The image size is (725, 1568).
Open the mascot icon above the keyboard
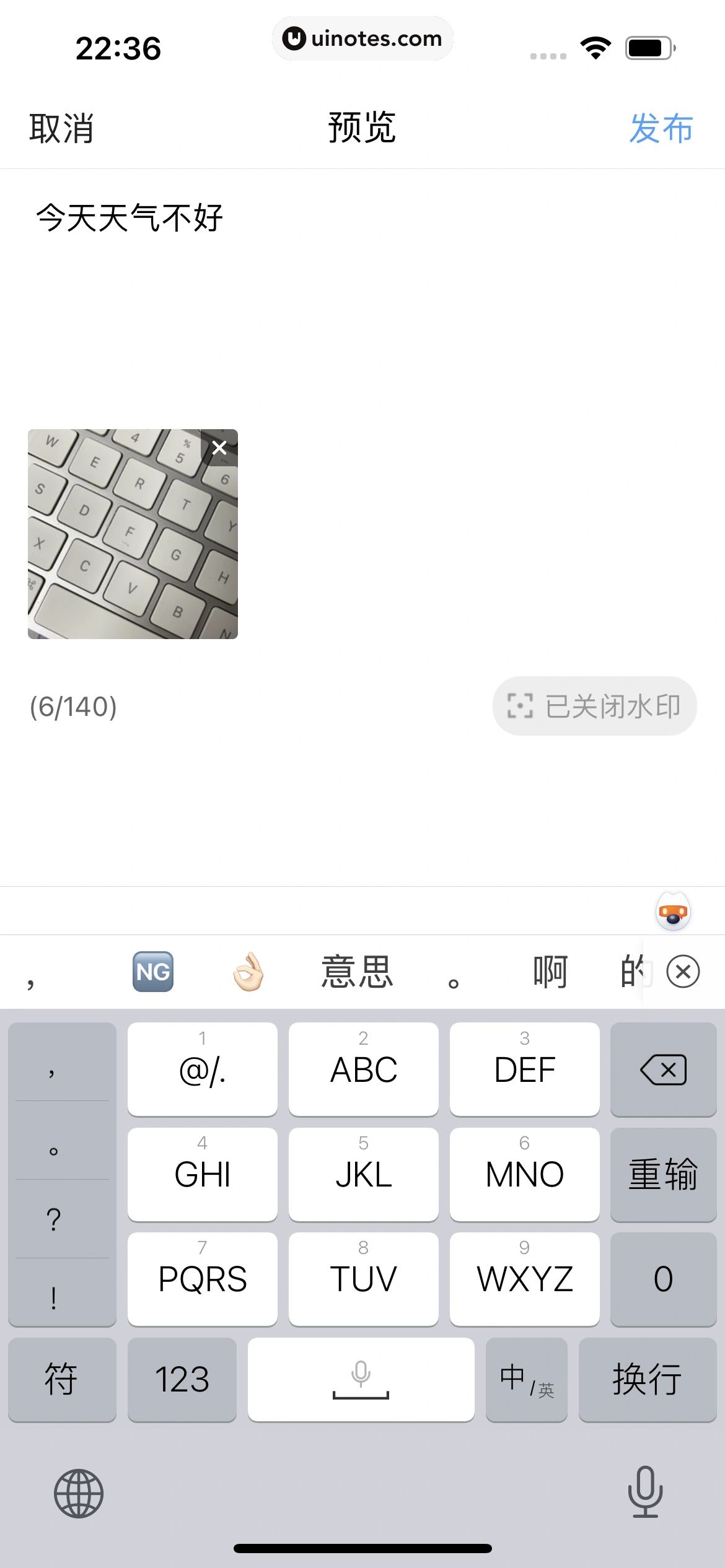pos(673,912)
